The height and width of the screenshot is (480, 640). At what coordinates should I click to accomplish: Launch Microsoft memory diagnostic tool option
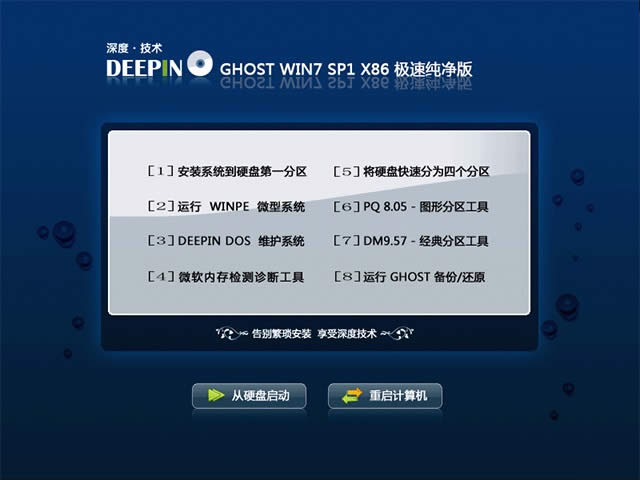pyautogui.click(x=226, y=276)
